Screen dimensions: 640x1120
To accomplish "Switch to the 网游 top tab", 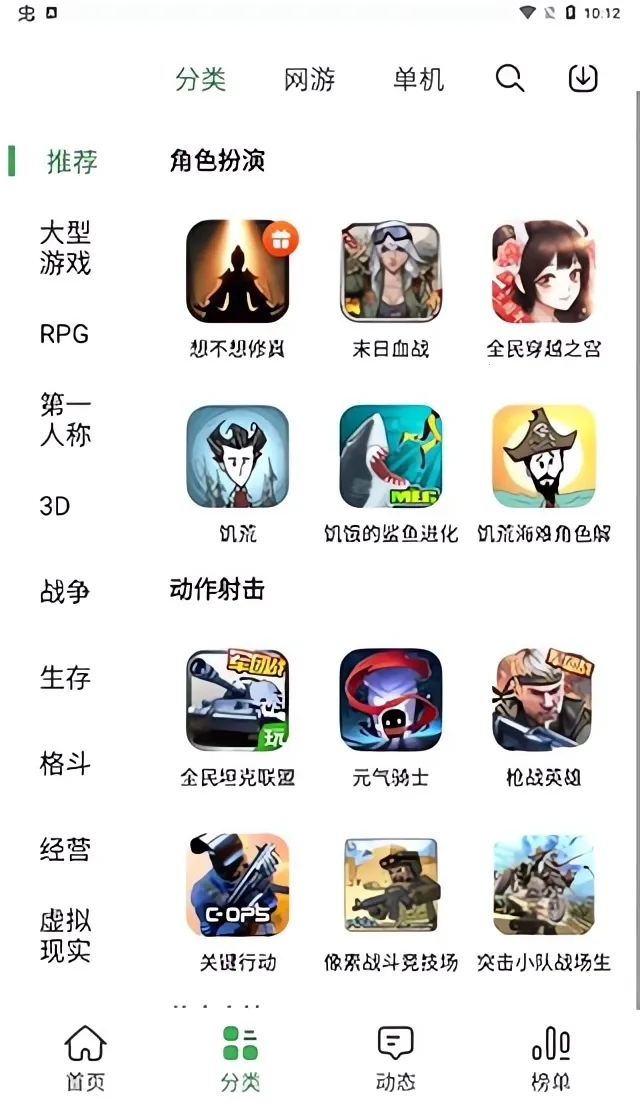I will [x=309, y=80].
